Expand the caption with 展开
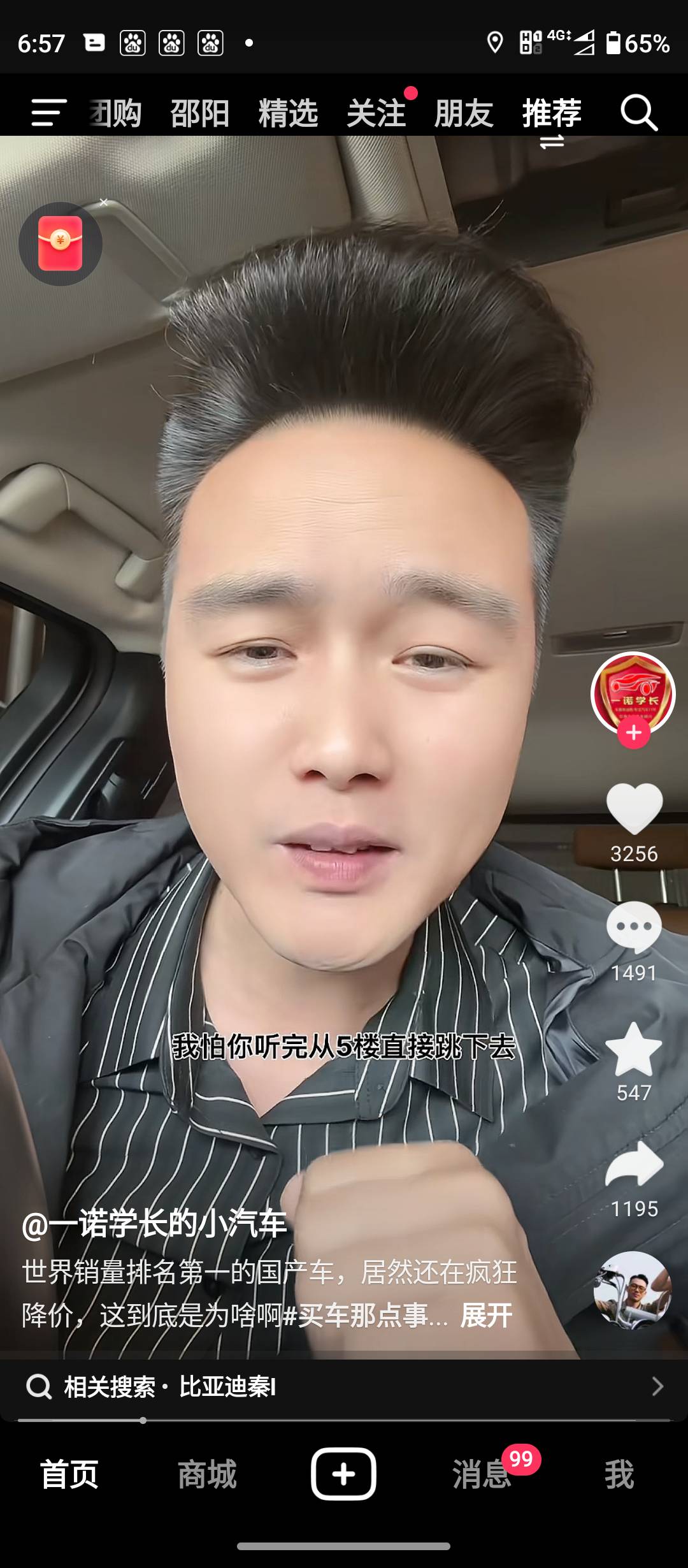Image resolution: width=688 pixels, height=1568 pixels. click(x=486, y=1316)
